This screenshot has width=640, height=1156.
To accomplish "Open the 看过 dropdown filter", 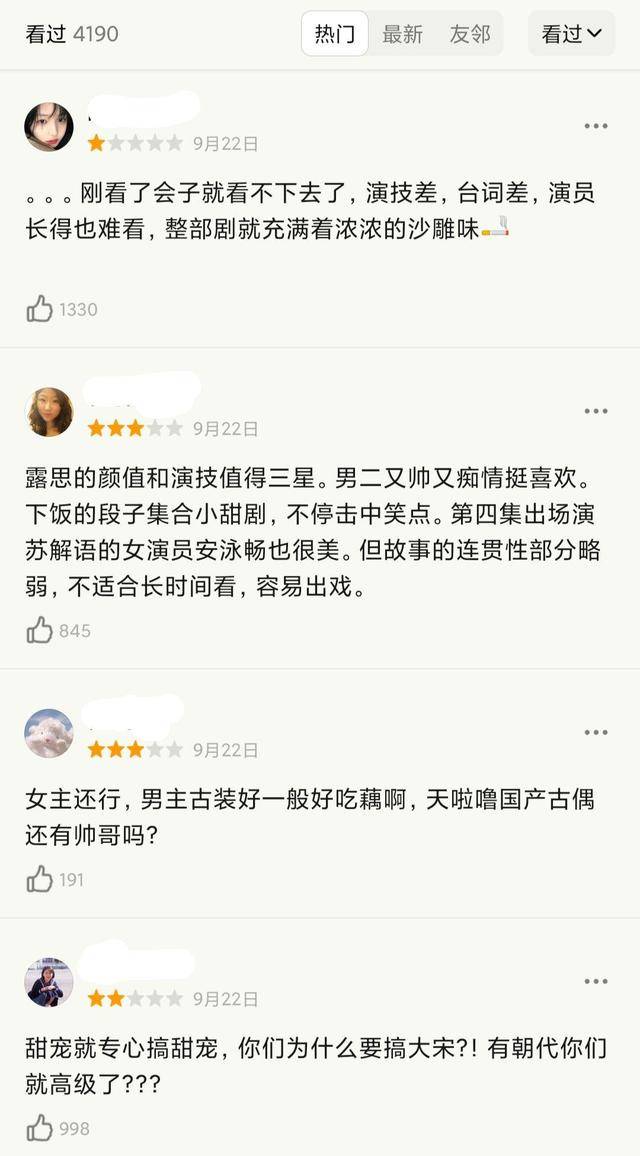I will coord(571,34).
